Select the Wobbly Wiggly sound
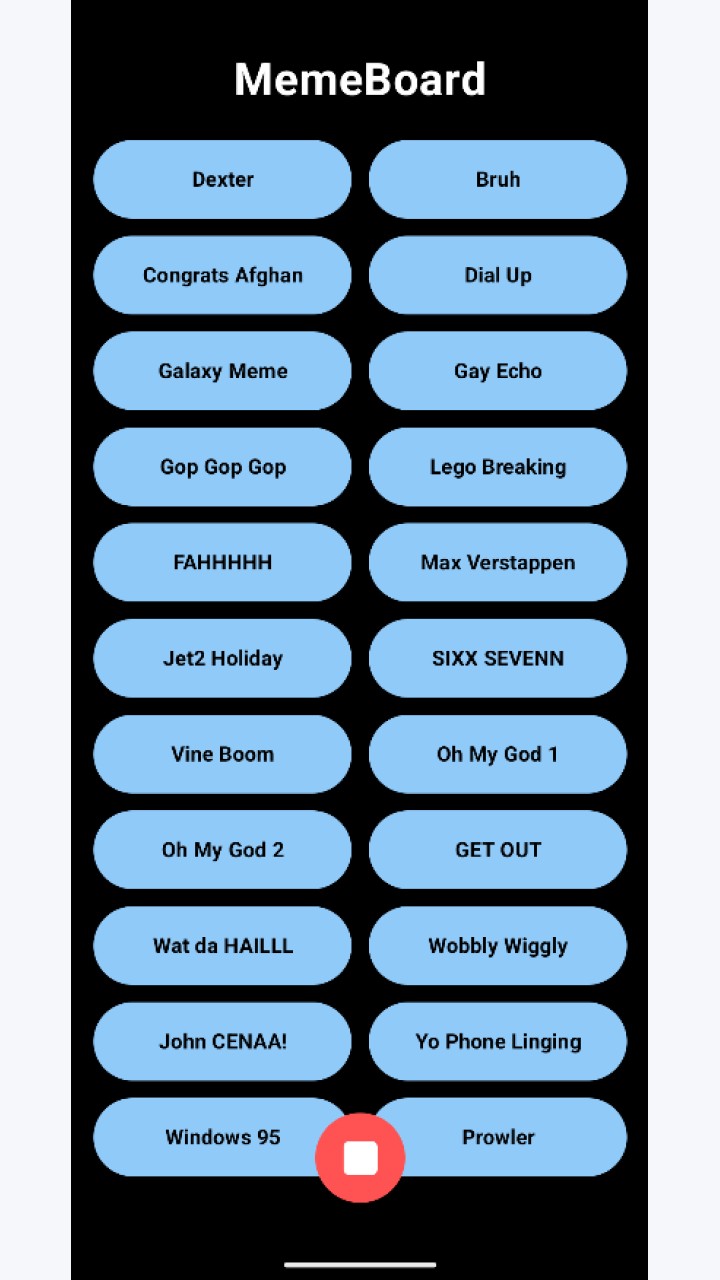 (x=498, y=946)
